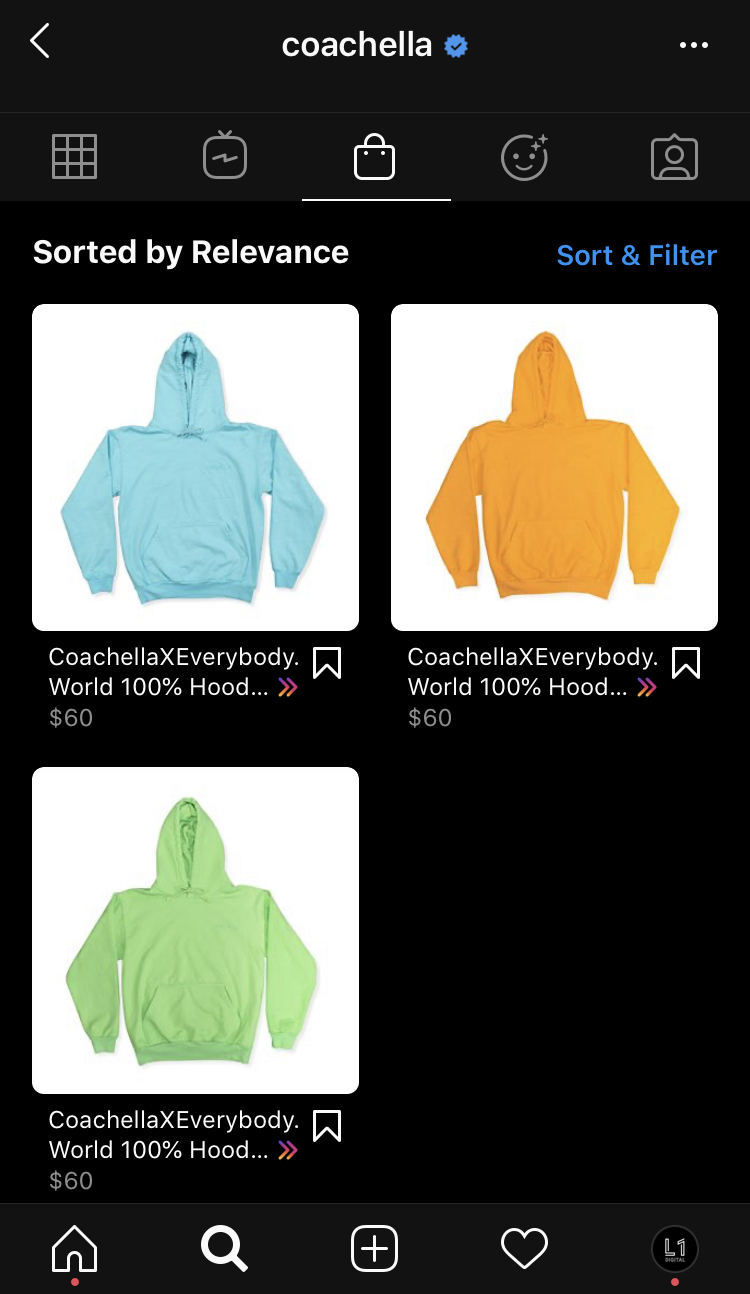Screen dimensions: 750x1294
Task: Go back from the coachella profile
Action: [40, 41]
